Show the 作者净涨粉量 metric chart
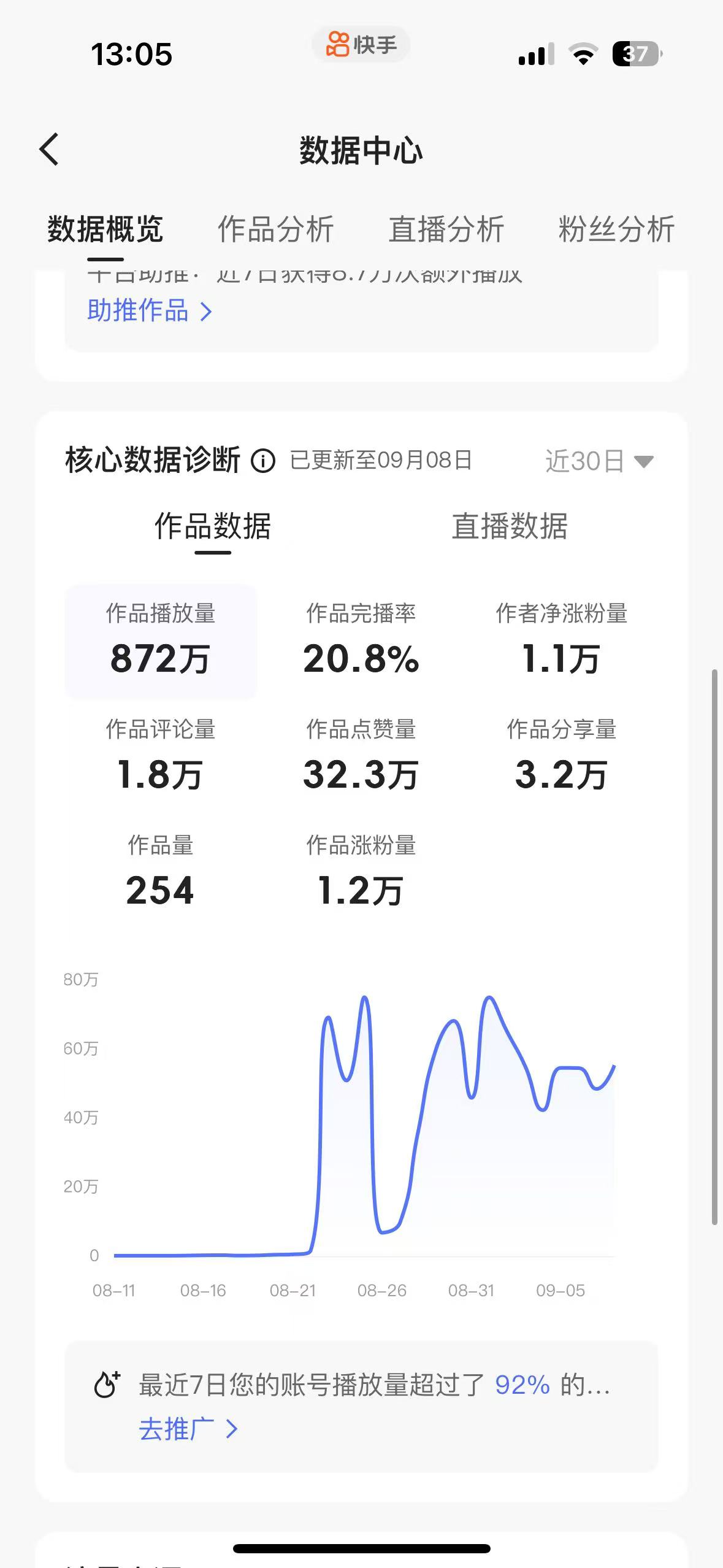Screen dimensions: 723x1568 [x=561, y=640]
